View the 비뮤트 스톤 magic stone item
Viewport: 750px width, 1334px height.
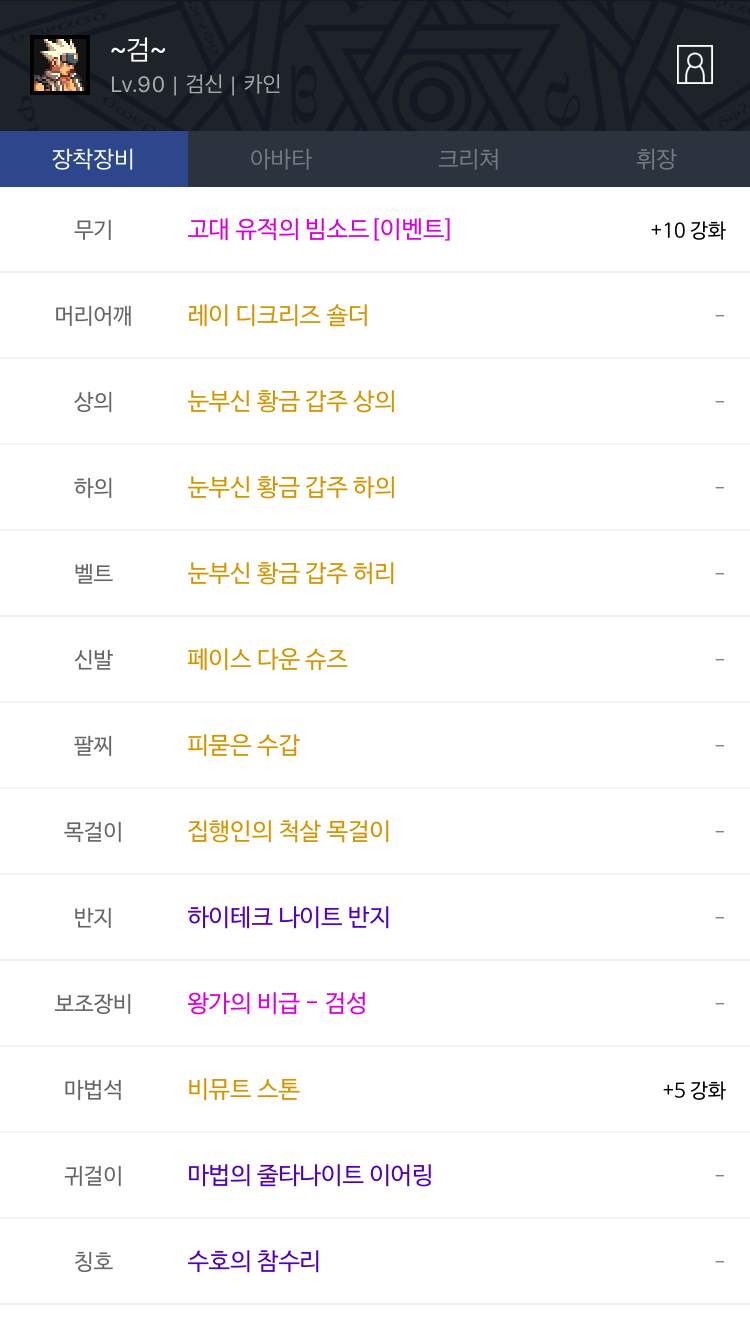pos(243,1090)
